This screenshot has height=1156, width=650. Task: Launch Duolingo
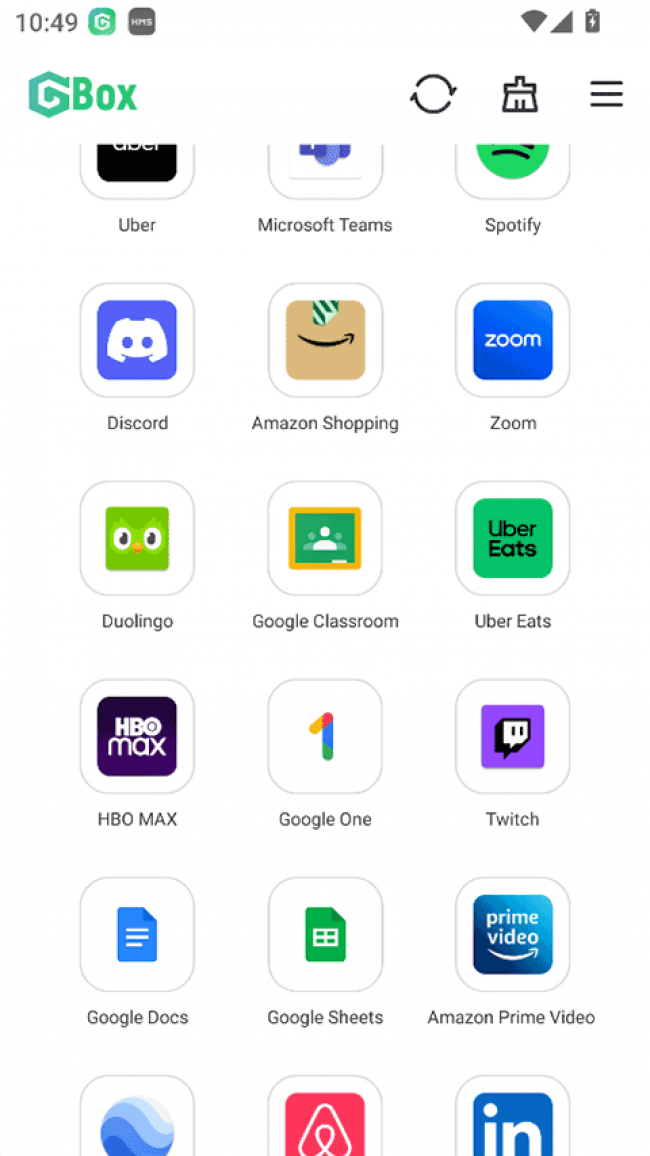click(137, 538)
